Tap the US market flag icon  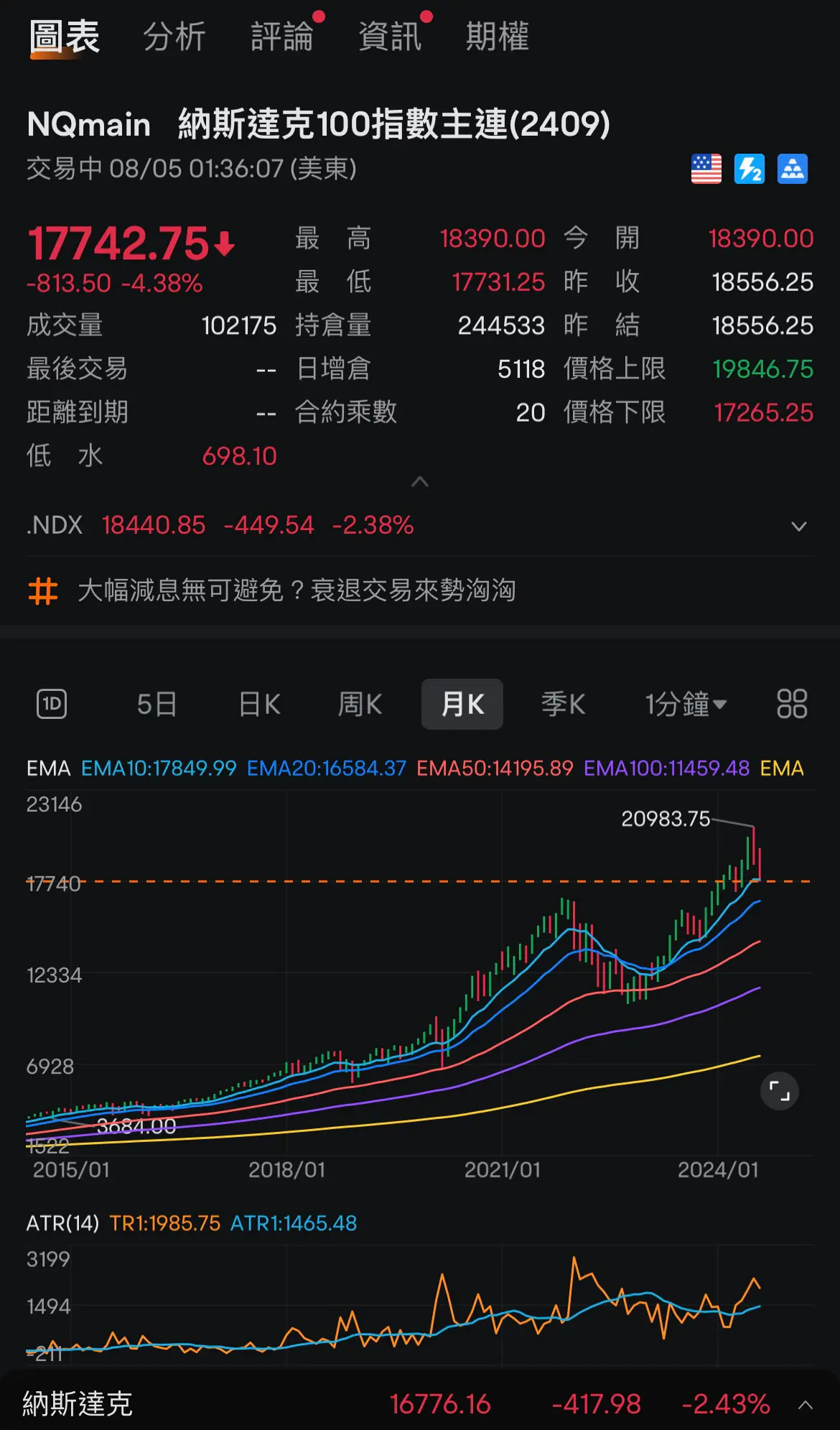click(x=706, y=169)
